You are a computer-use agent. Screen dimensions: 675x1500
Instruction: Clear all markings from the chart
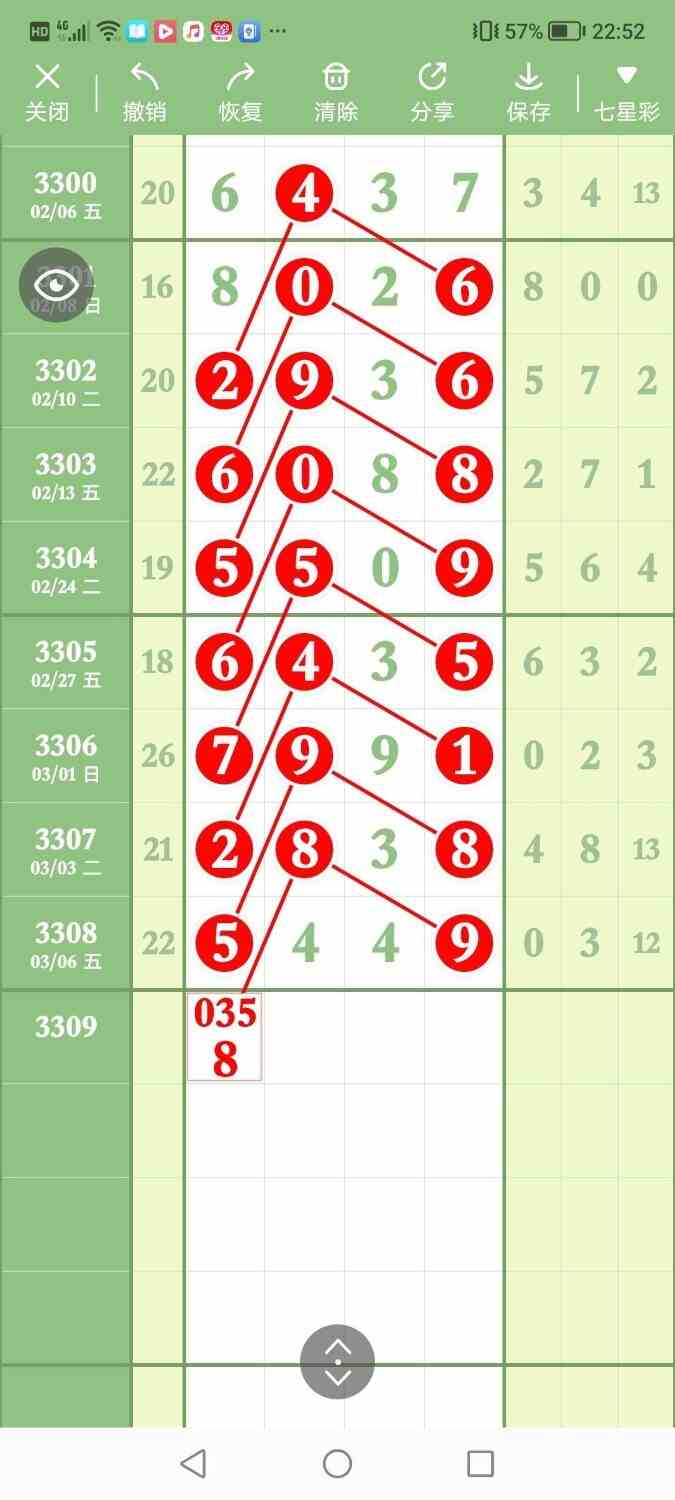pos(336,92)
